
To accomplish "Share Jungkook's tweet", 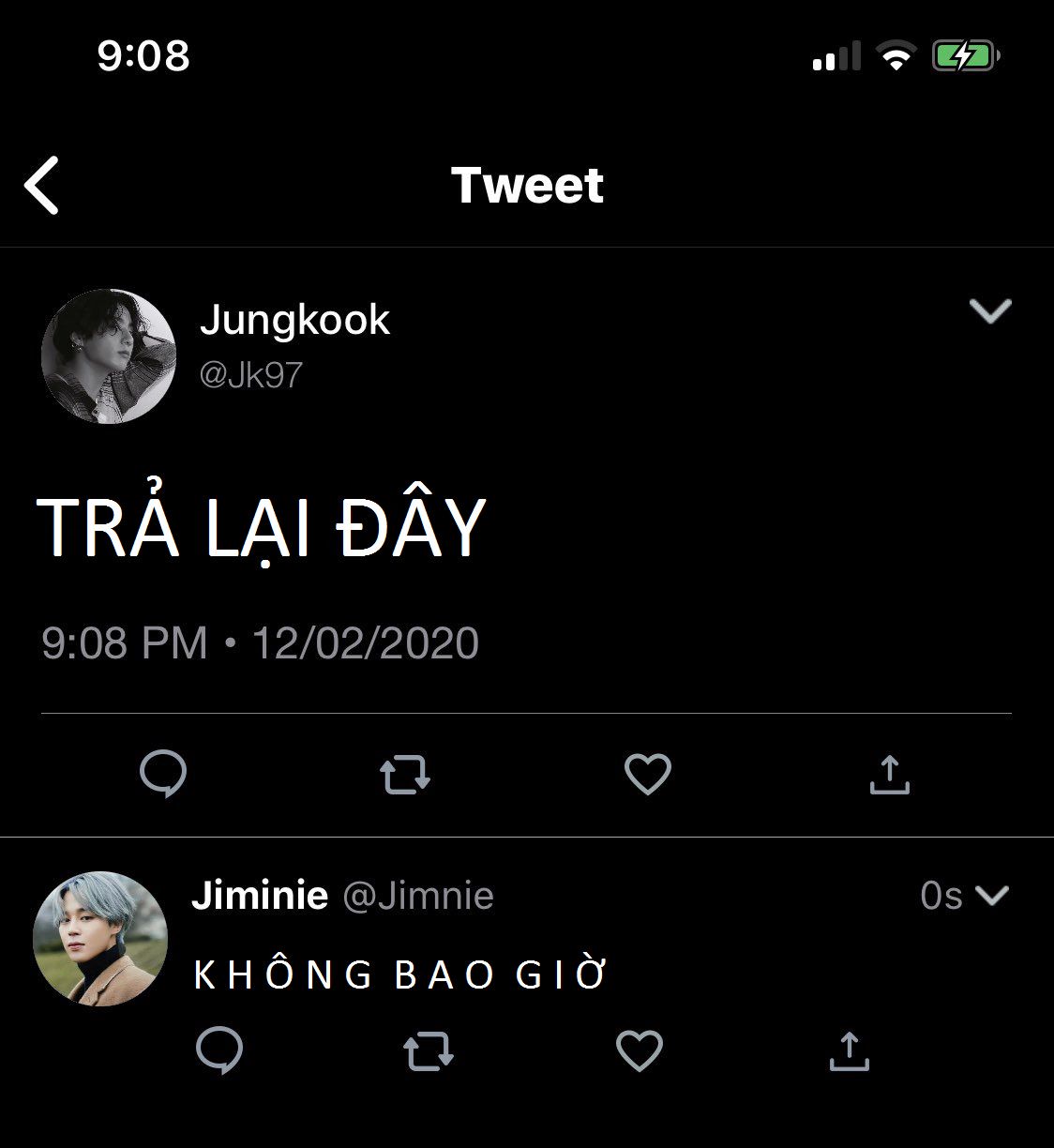I will click(889, 775).
